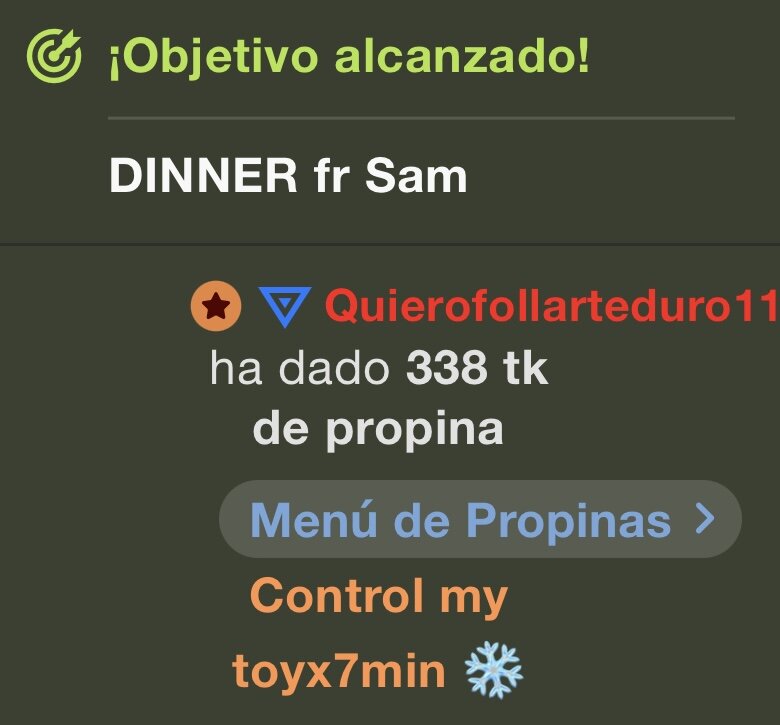Open the Menú de Propinas chip
Viewport: 780px width, 725px height.
[480, 520]
